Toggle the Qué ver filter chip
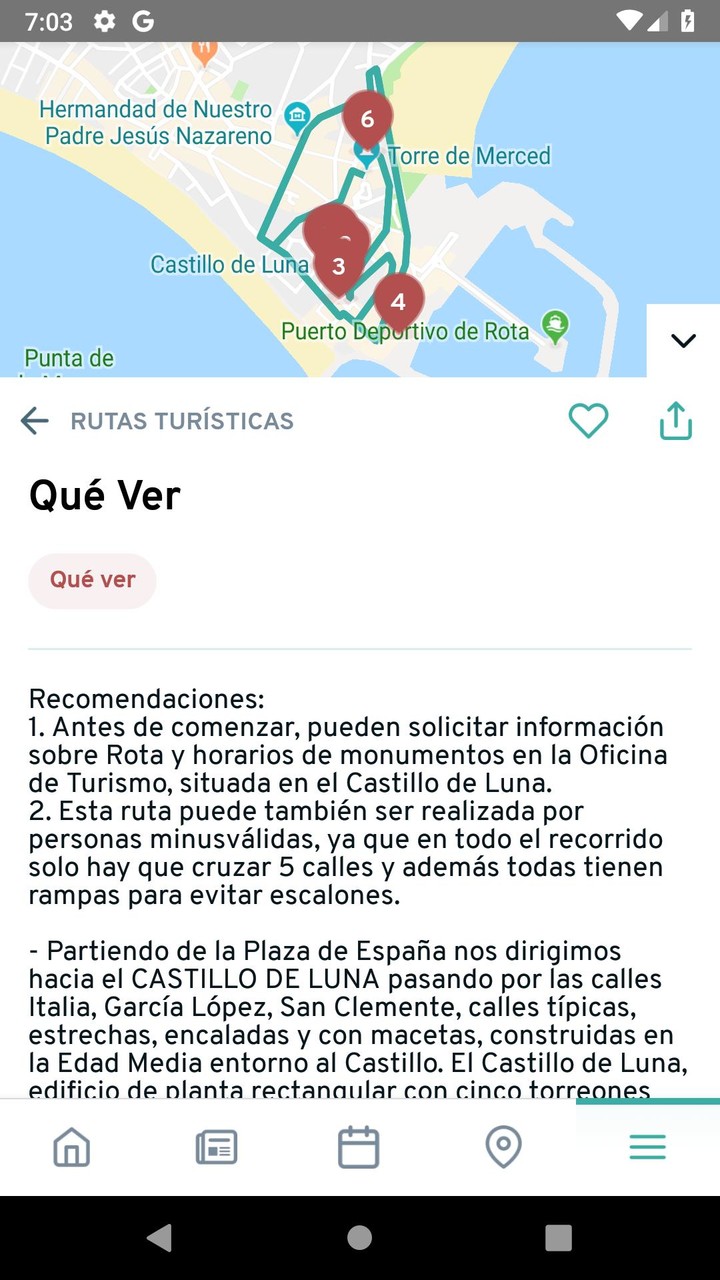This screenshot has width=720, height=1280. pyautogui.click(x=92, y=580)
